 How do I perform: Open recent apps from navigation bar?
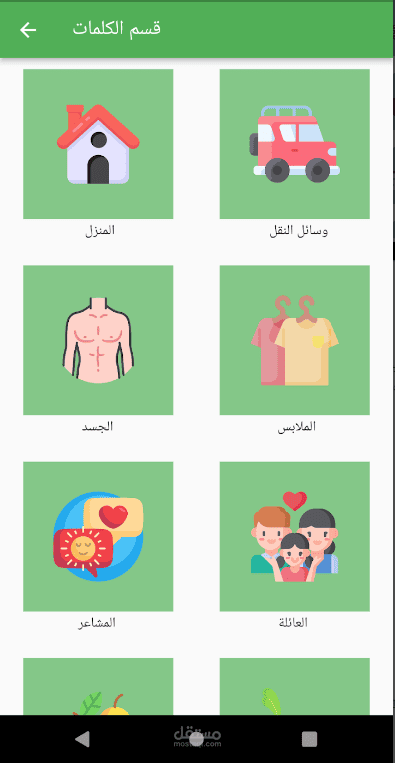pos(309,739)
